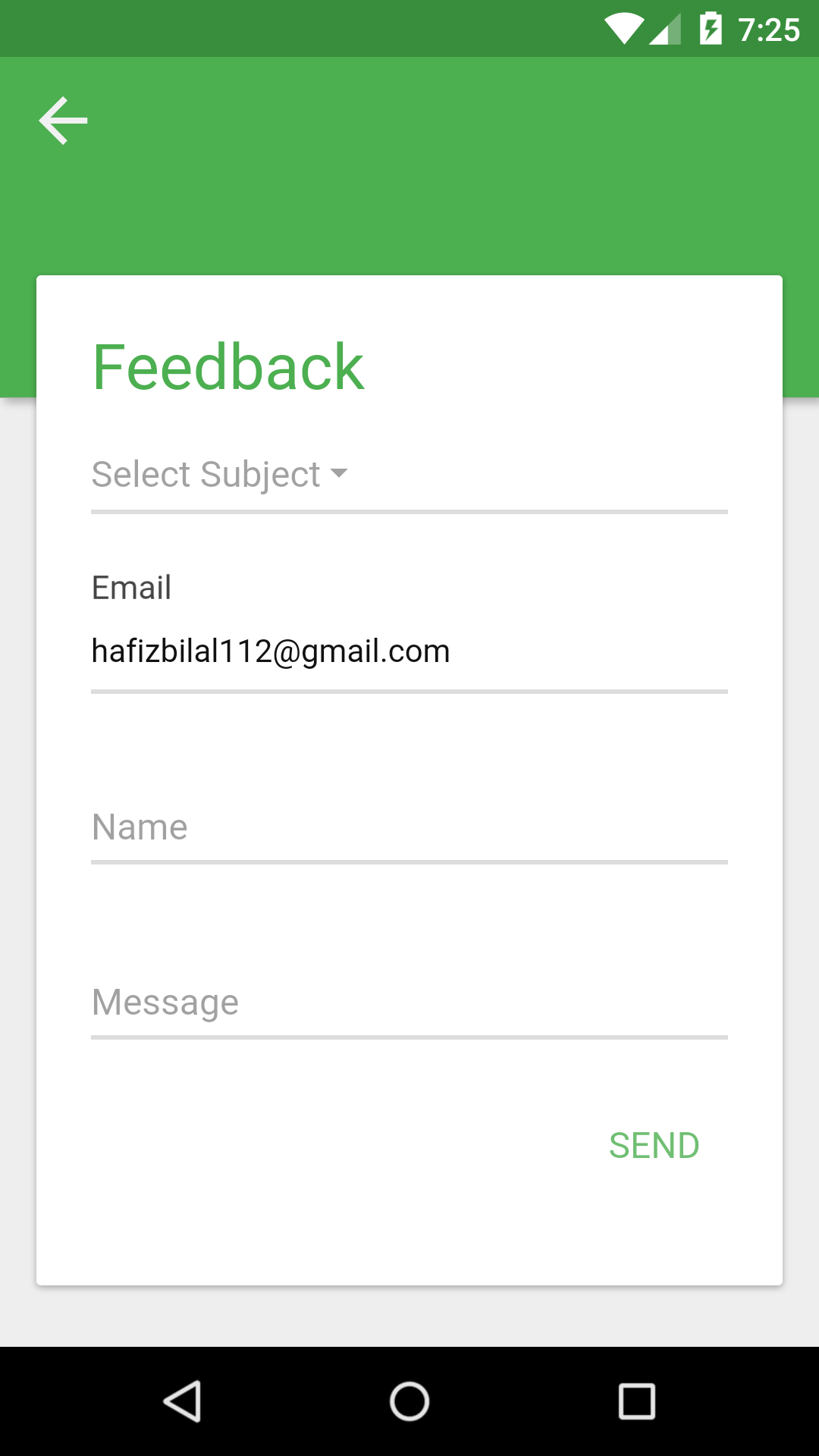Go back using the top-left arrow
The width and height of the screenshot is (819, 1456).
pos(64,121)
